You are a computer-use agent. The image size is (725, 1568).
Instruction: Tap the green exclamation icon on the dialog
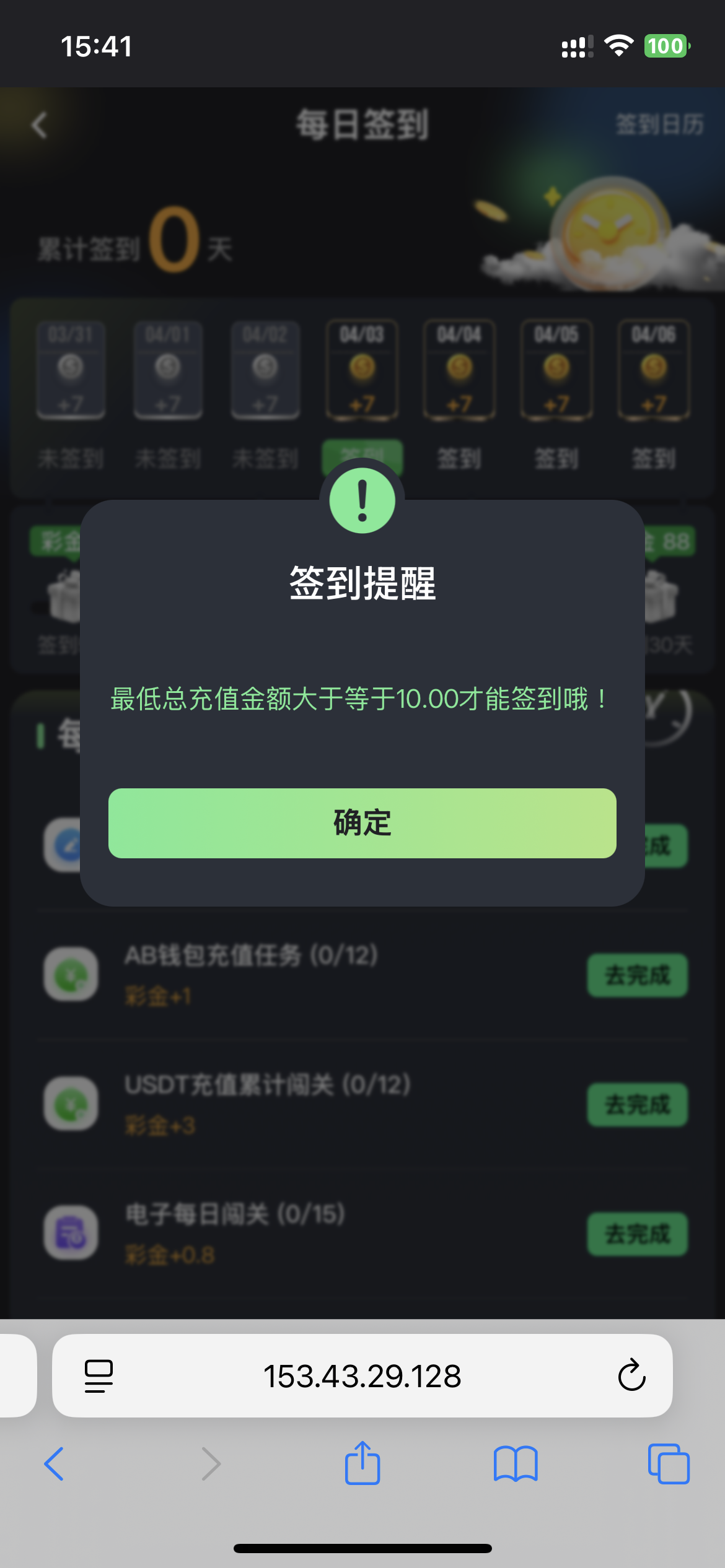[362, 499]
